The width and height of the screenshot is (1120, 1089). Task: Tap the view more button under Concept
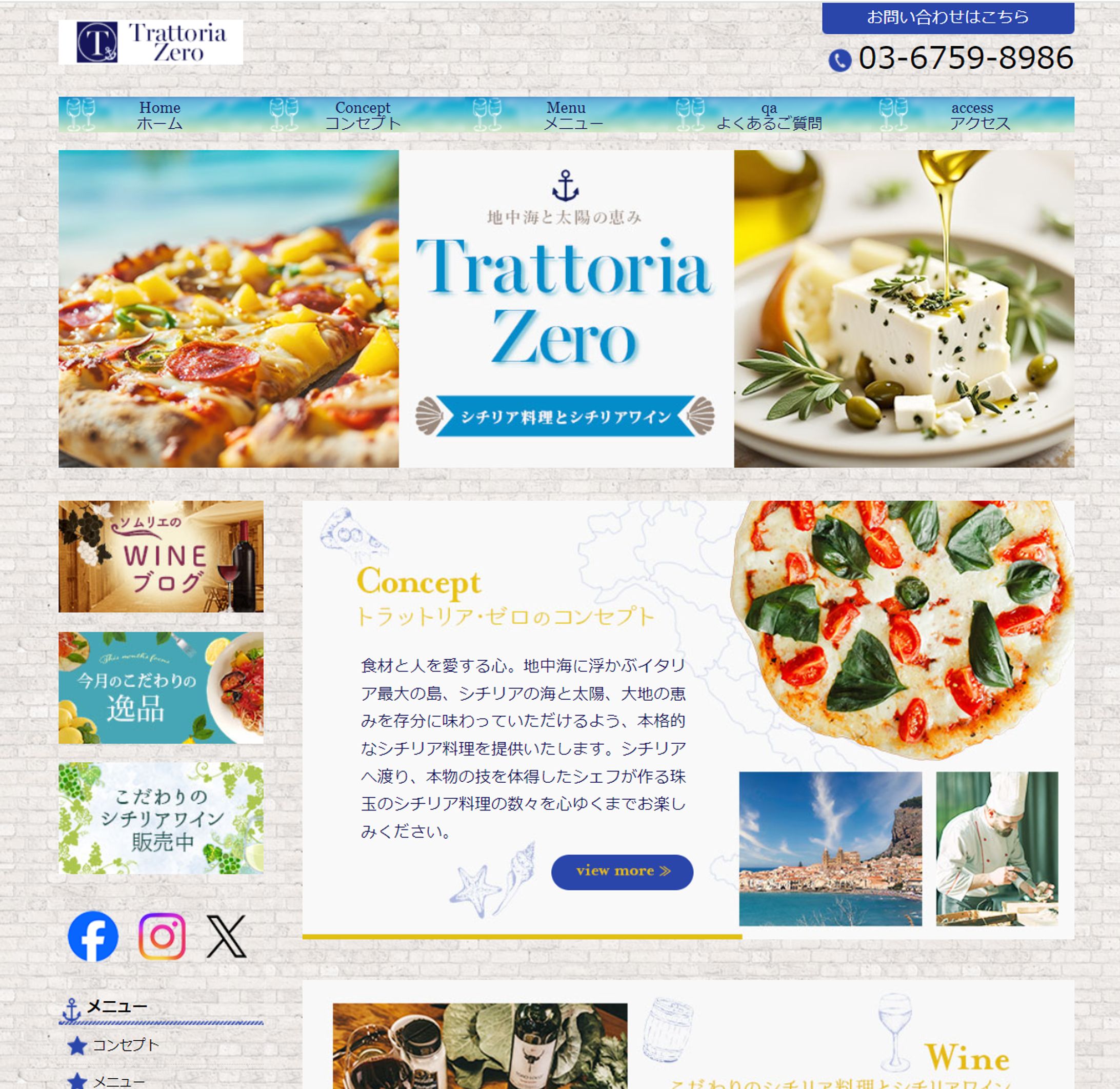pyautogui.click(x=622, y=872)
